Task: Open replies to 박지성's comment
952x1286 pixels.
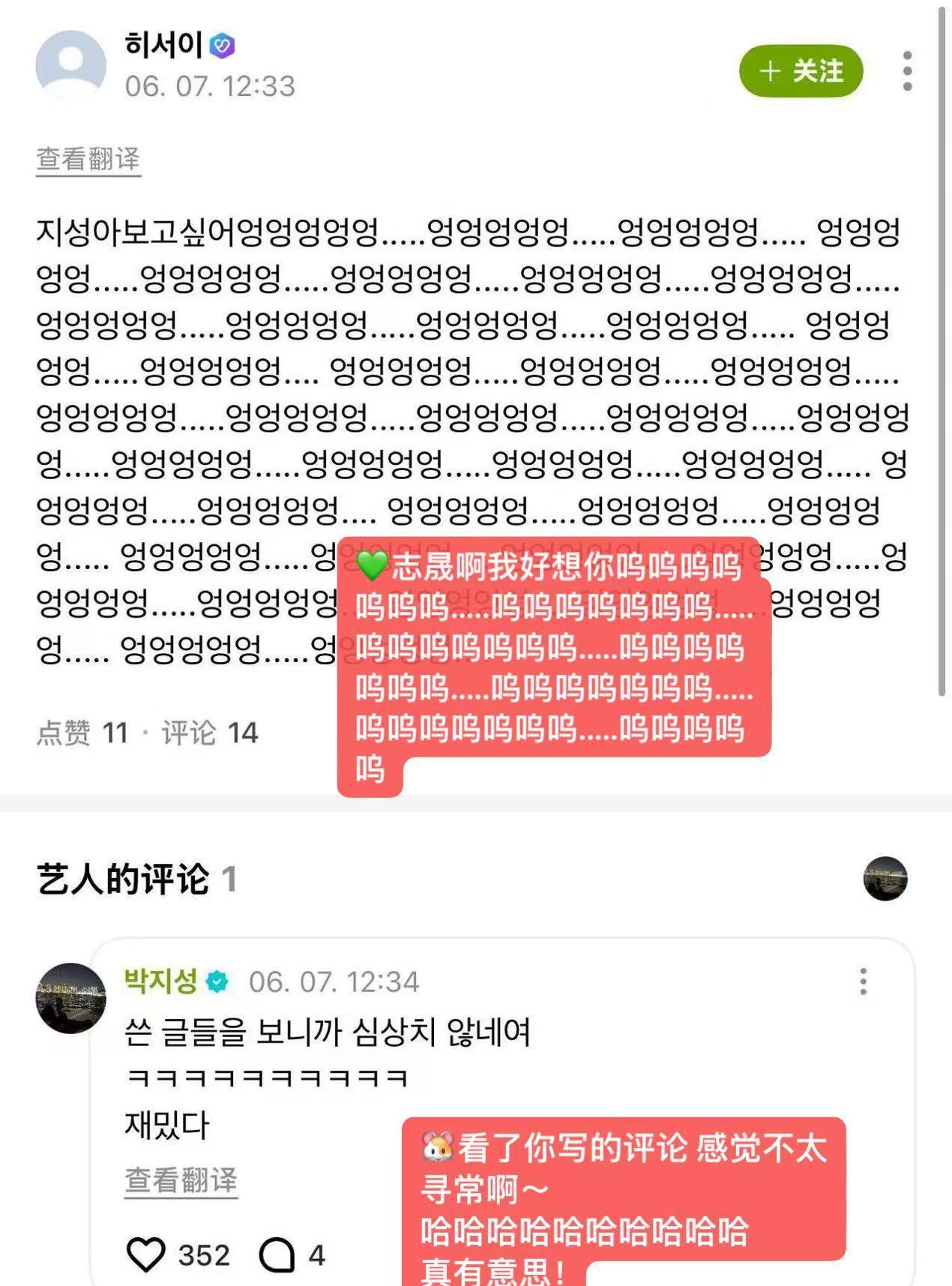Action: click(x=277, y=1255)
